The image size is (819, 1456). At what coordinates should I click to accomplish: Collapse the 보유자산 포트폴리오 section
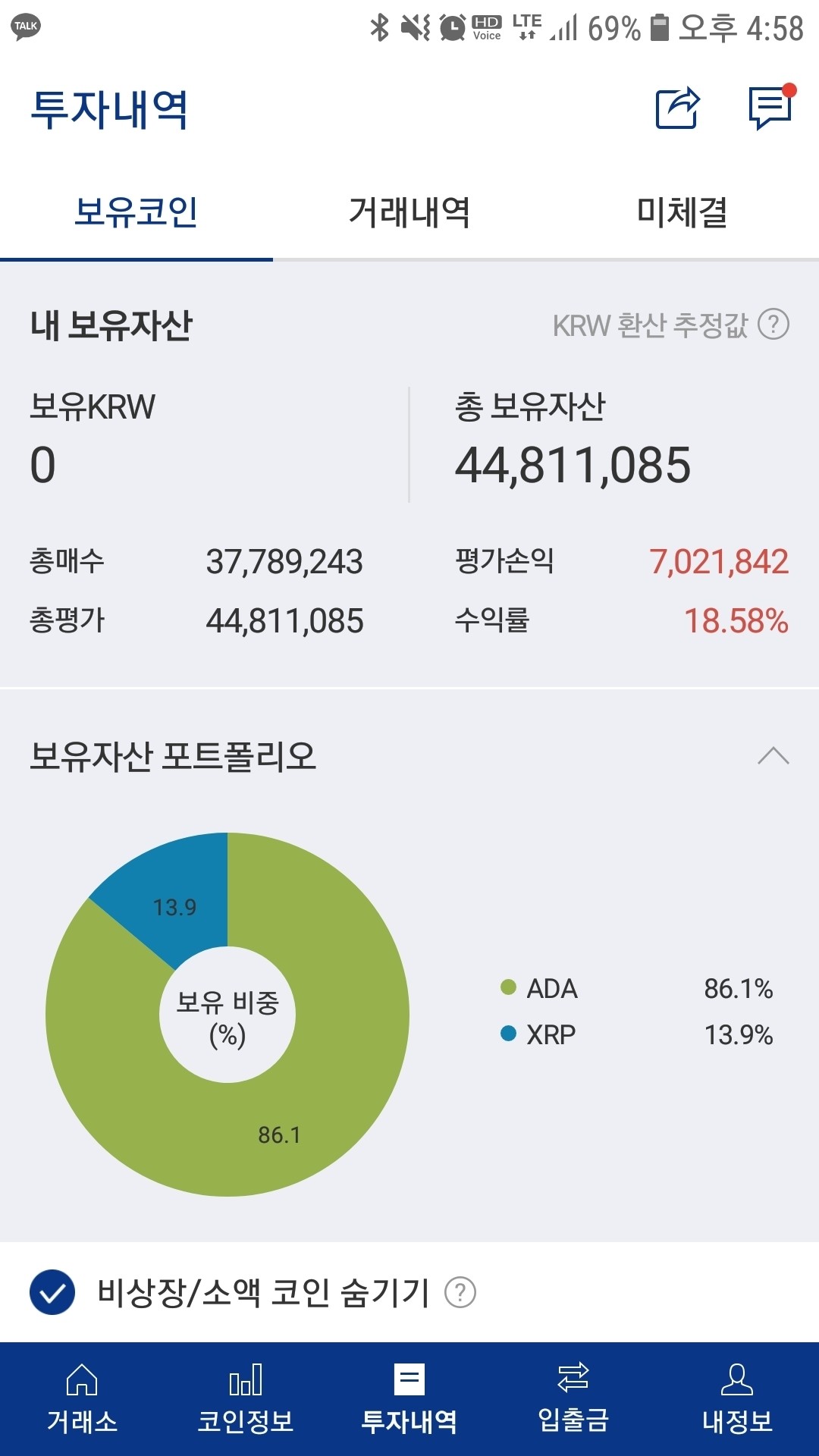(774, 755)
